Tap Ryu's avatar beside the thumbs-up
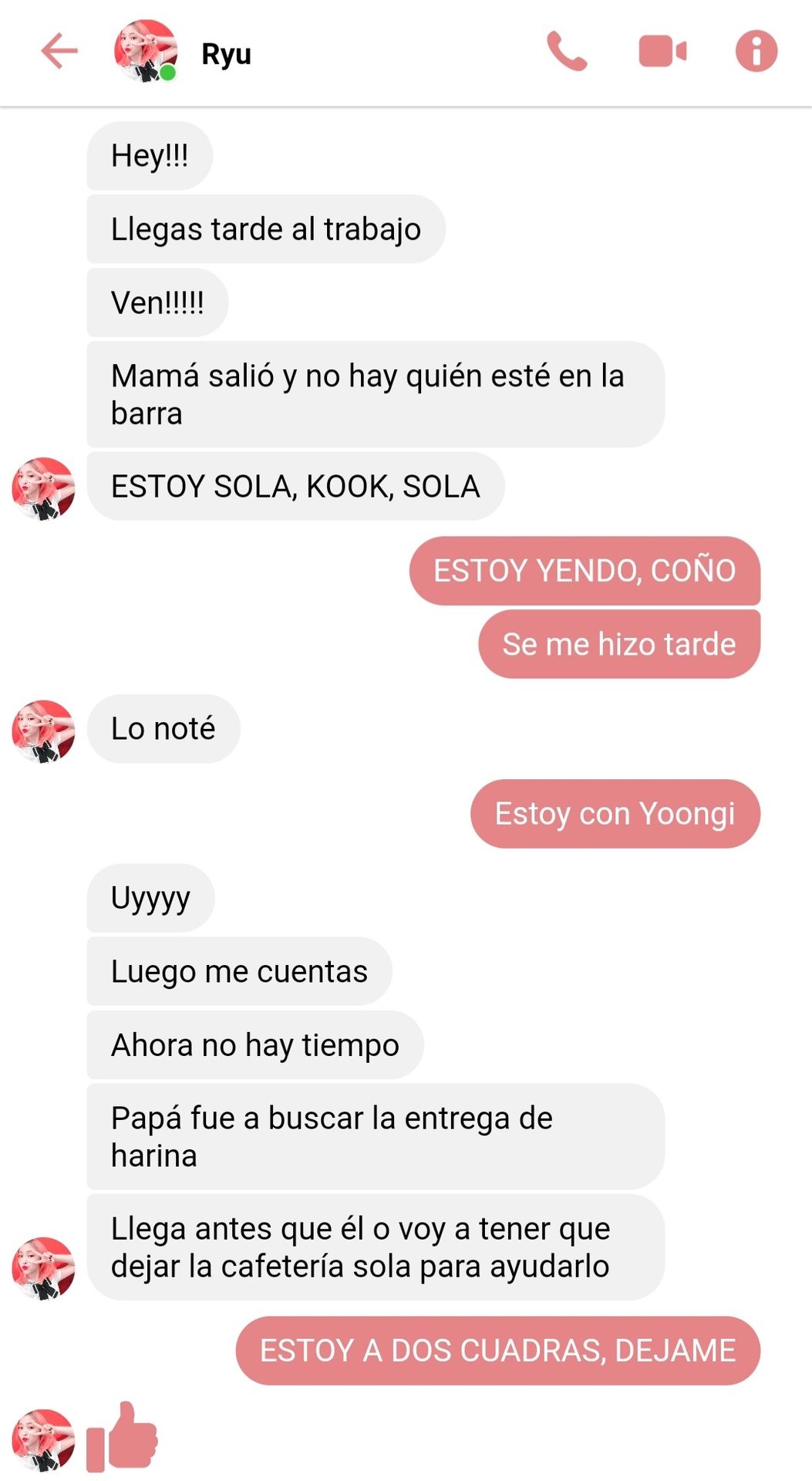The width and height of the screenshot is (812, 1481). pyautogui.click(x=43, y=1439)
